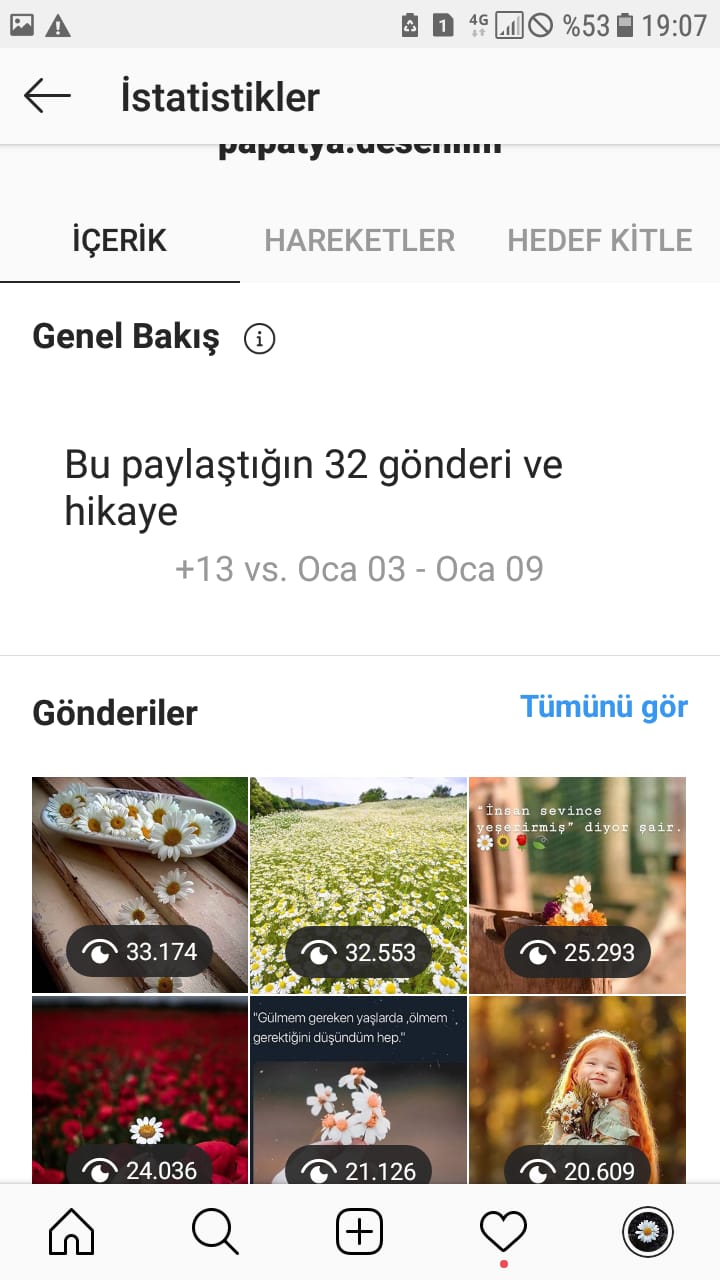Switch to the HEDEF KİTLE tab

click(x=600, y=240)
